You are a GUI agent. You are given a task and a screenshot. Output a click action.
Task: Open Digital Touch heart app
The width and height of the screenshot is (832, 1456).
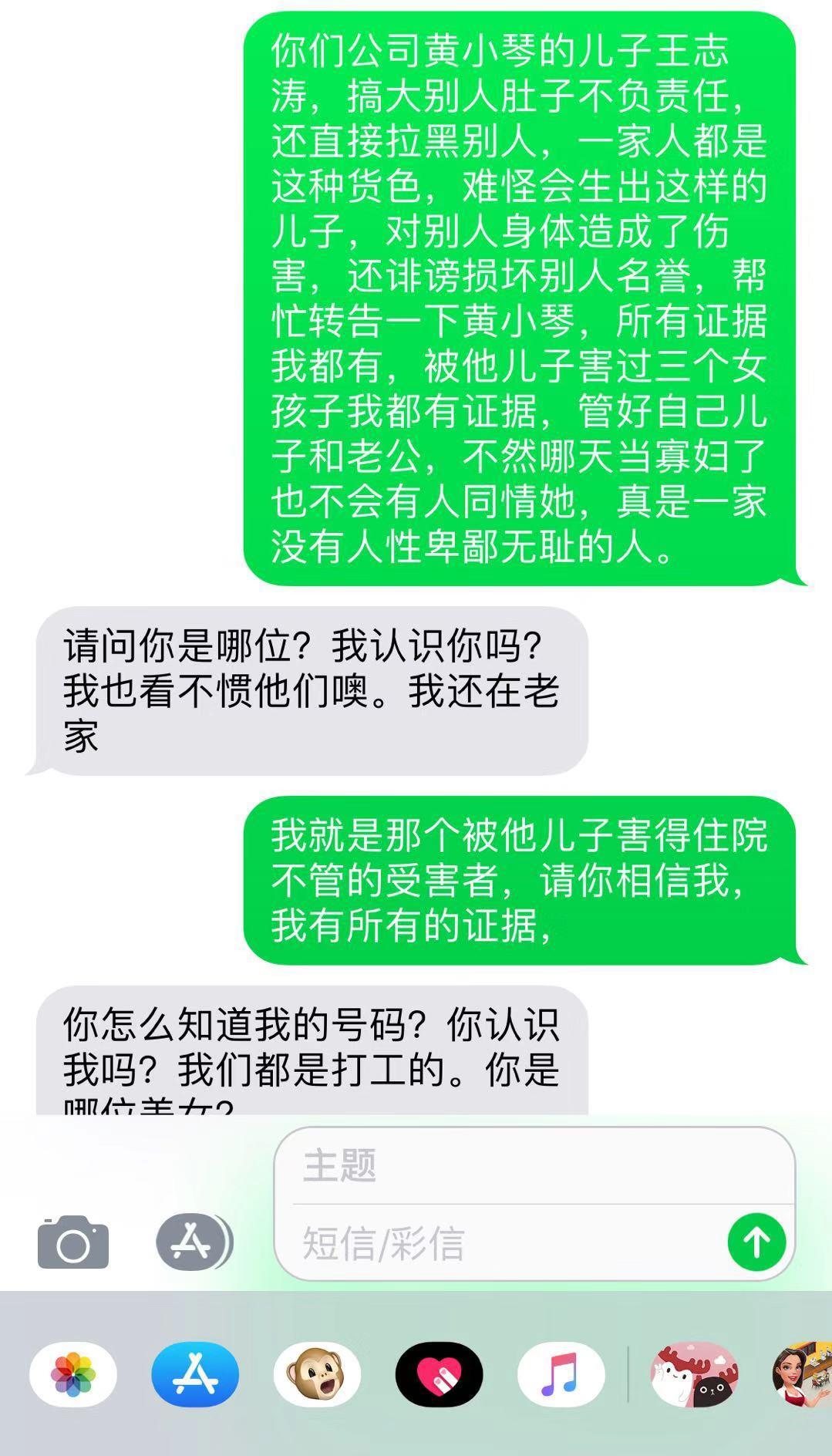pos(439,1374)
